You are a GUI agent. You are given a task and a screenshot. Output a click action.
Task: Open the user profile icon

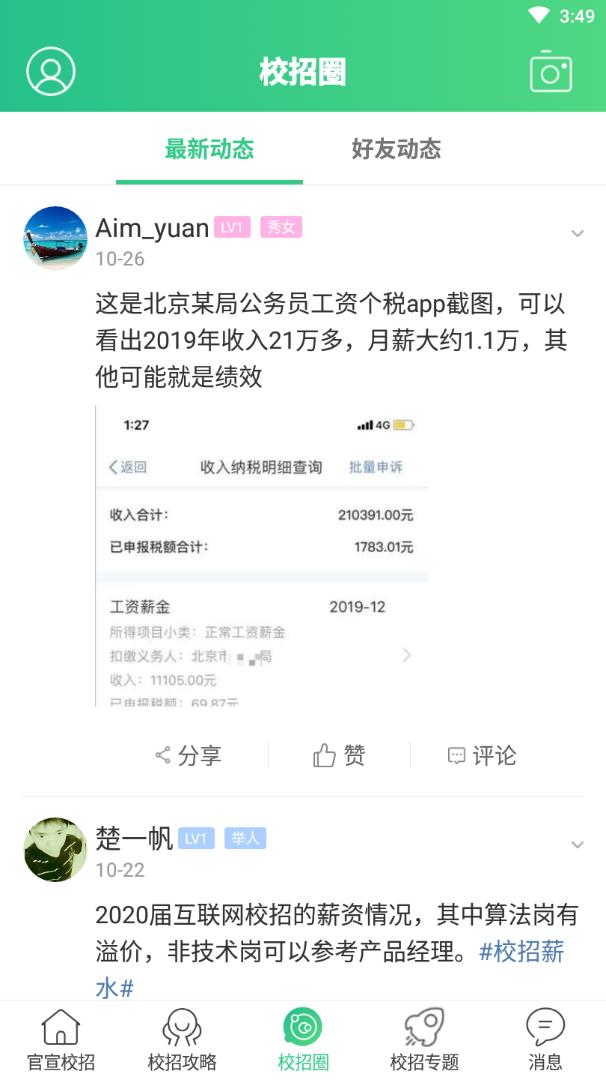(x=51, y=71)
